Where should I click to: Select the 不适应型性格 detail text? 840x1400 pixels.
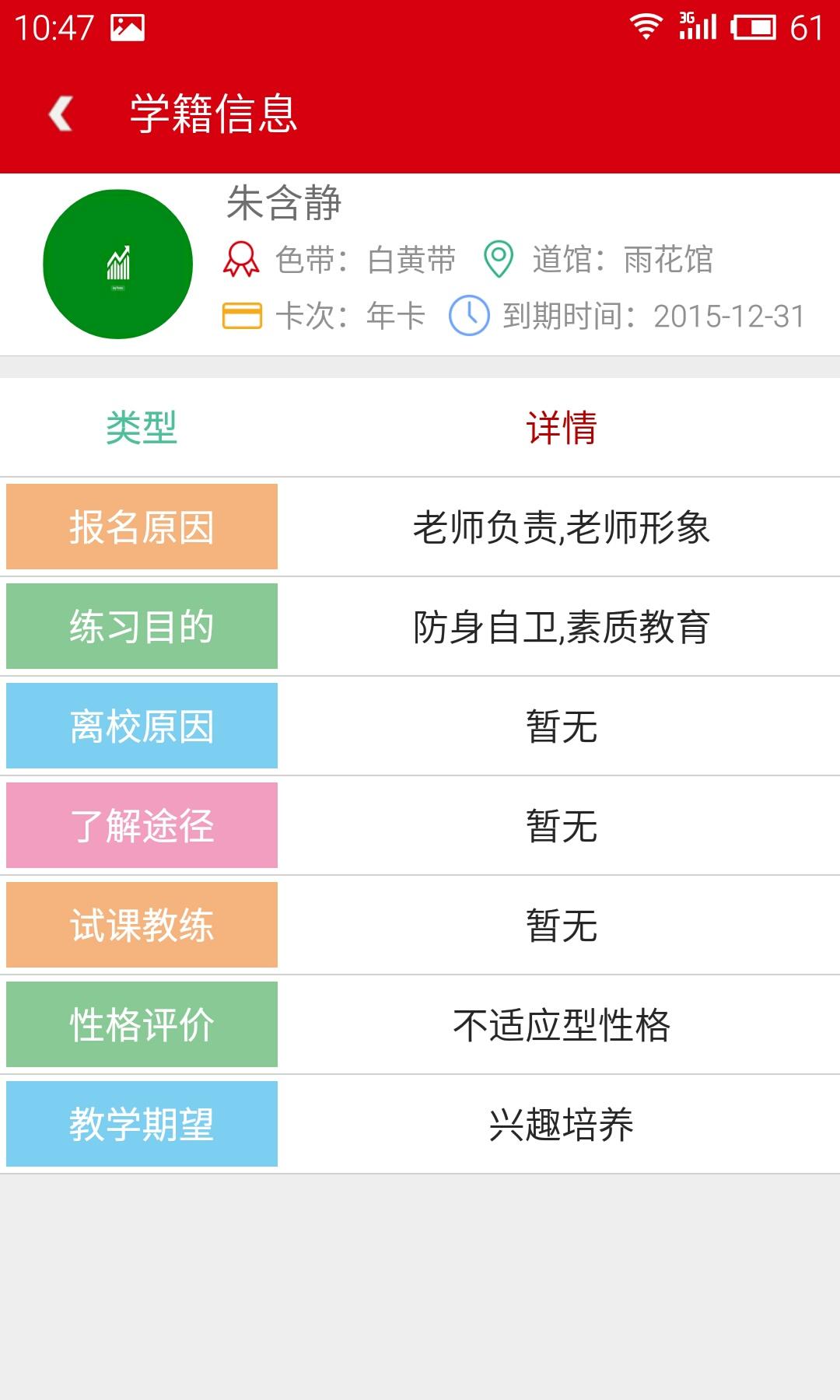[x=562, y=1024]
